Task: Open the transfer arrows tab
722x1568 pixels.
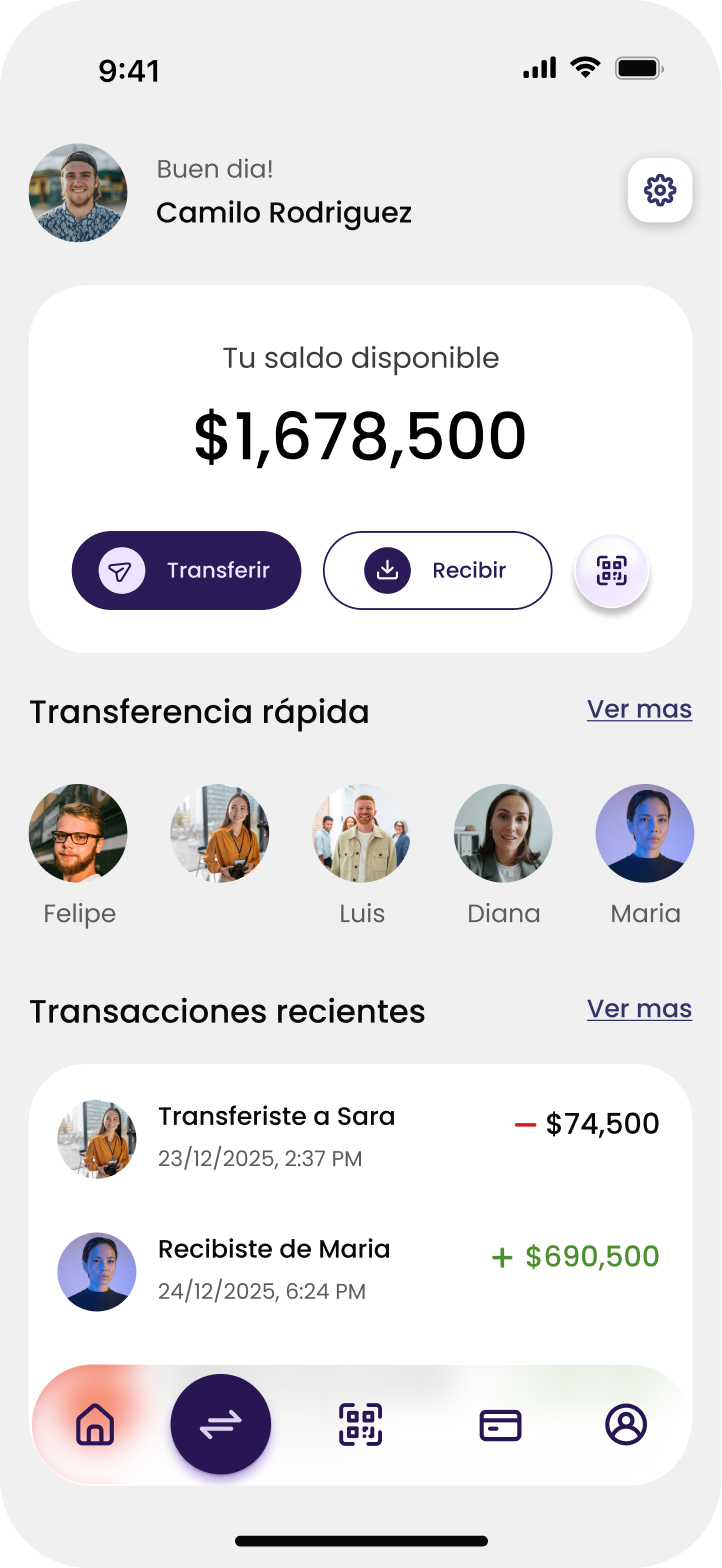Action: [x=221, y=1424]
